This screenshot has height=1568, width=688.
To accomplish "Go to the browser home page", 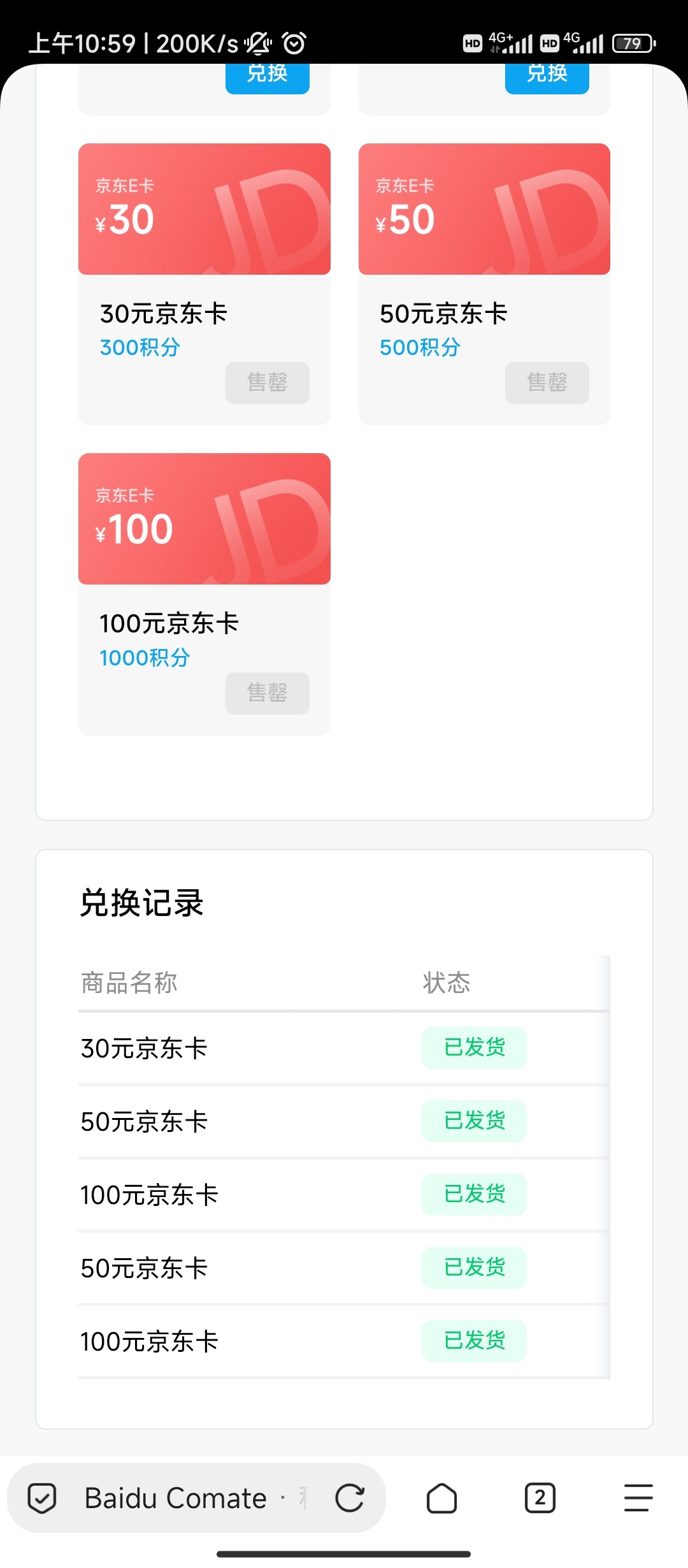I will pos(441,1498).
